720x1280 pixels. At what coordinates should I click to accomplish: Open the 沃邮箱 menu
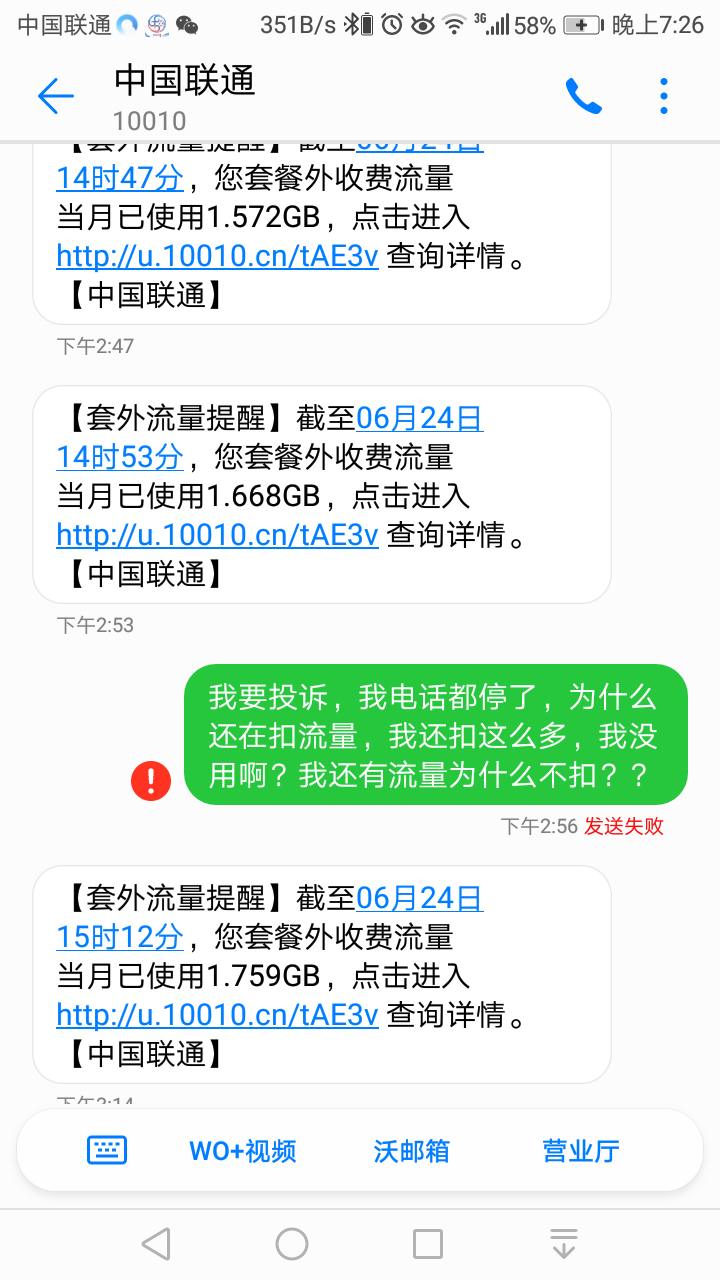tap(412, 1151)
